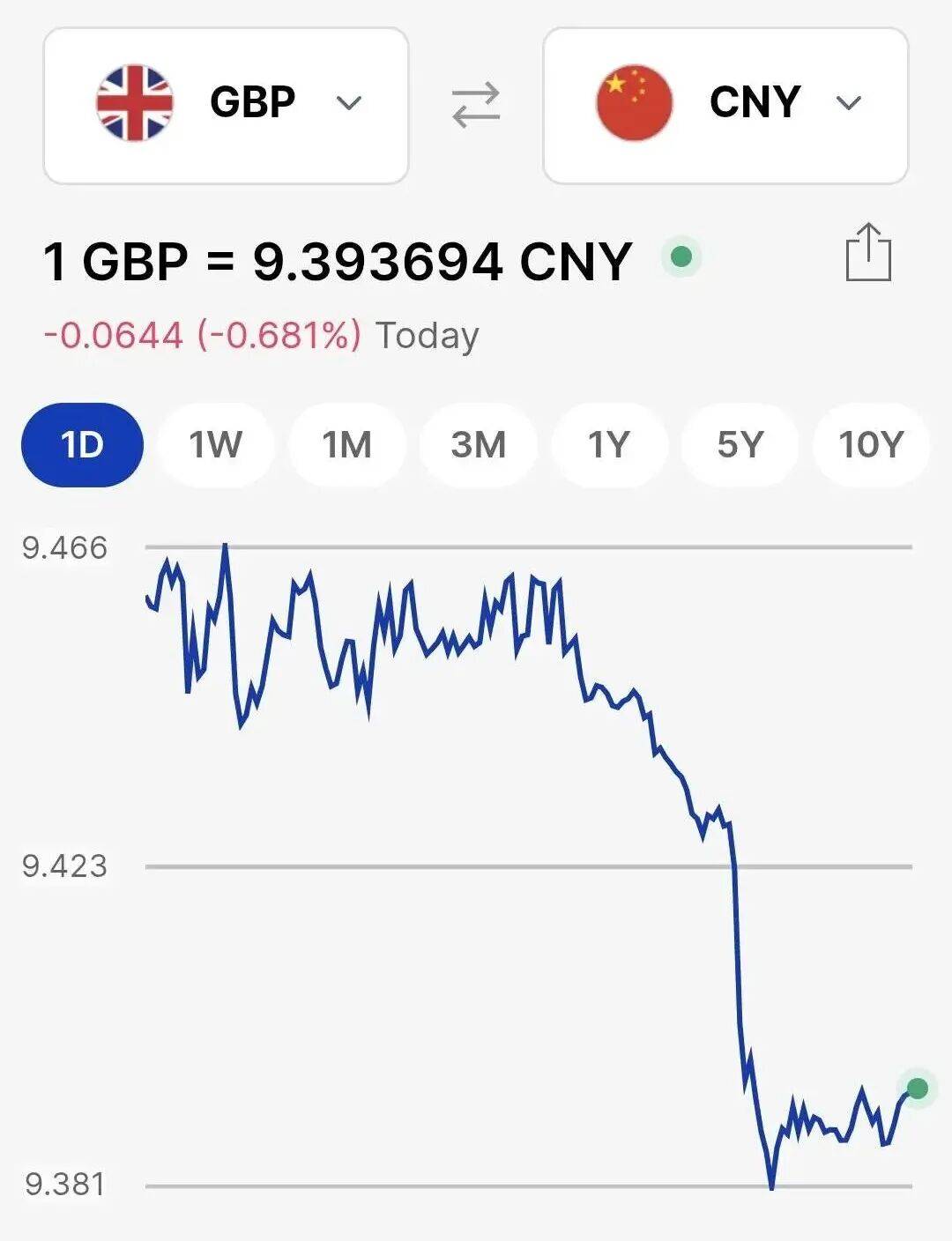
Task: Switch to the 3M chart view
Action: (x=478, y=445)
